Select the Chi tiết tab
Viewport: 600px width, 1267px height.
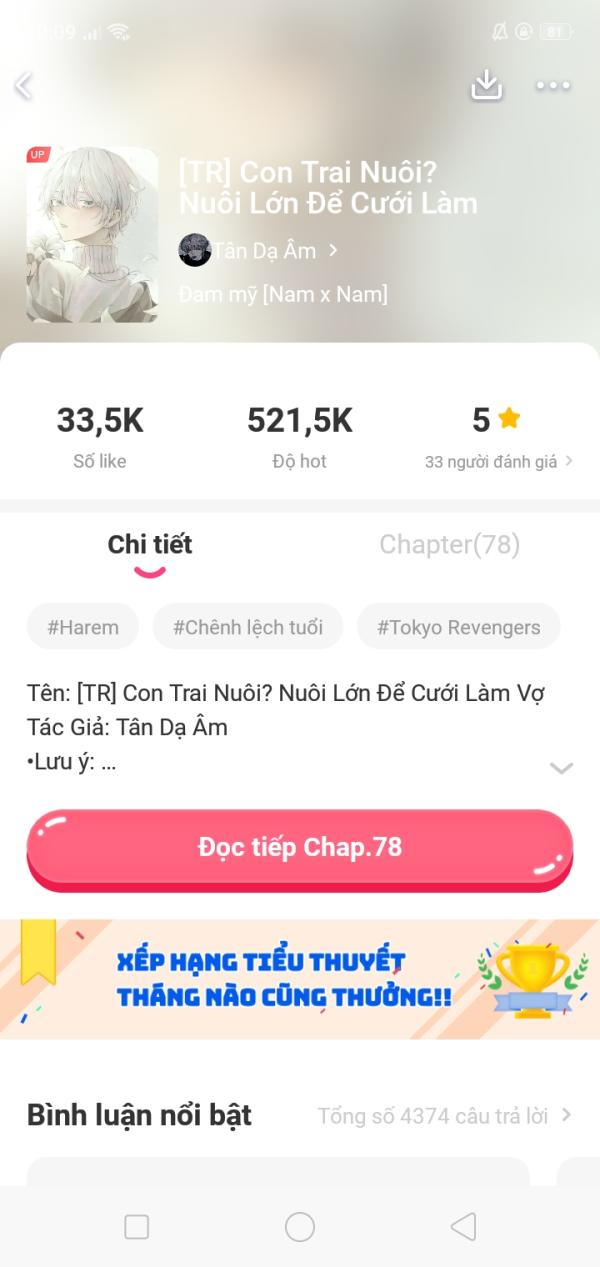(150, 545)
